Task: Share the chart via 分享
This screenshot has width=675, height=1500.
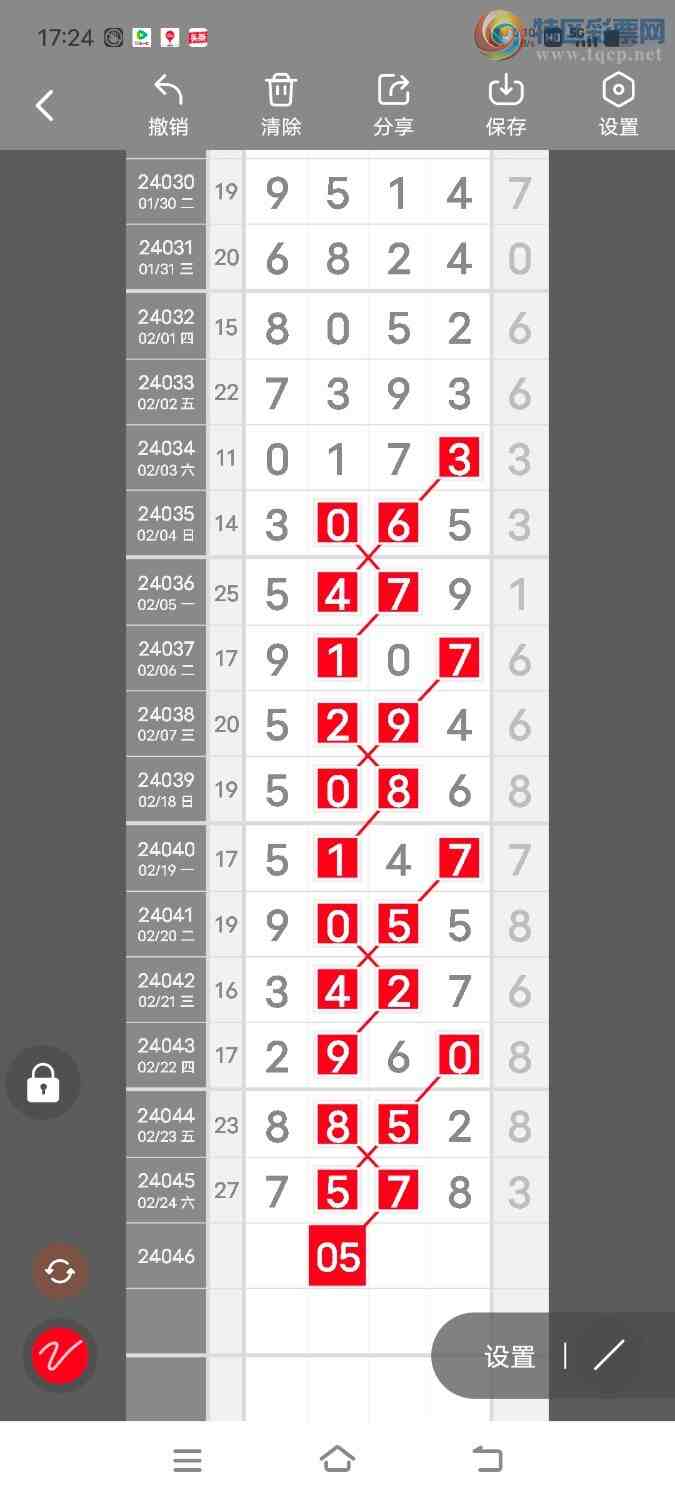Action: (393, 105)
